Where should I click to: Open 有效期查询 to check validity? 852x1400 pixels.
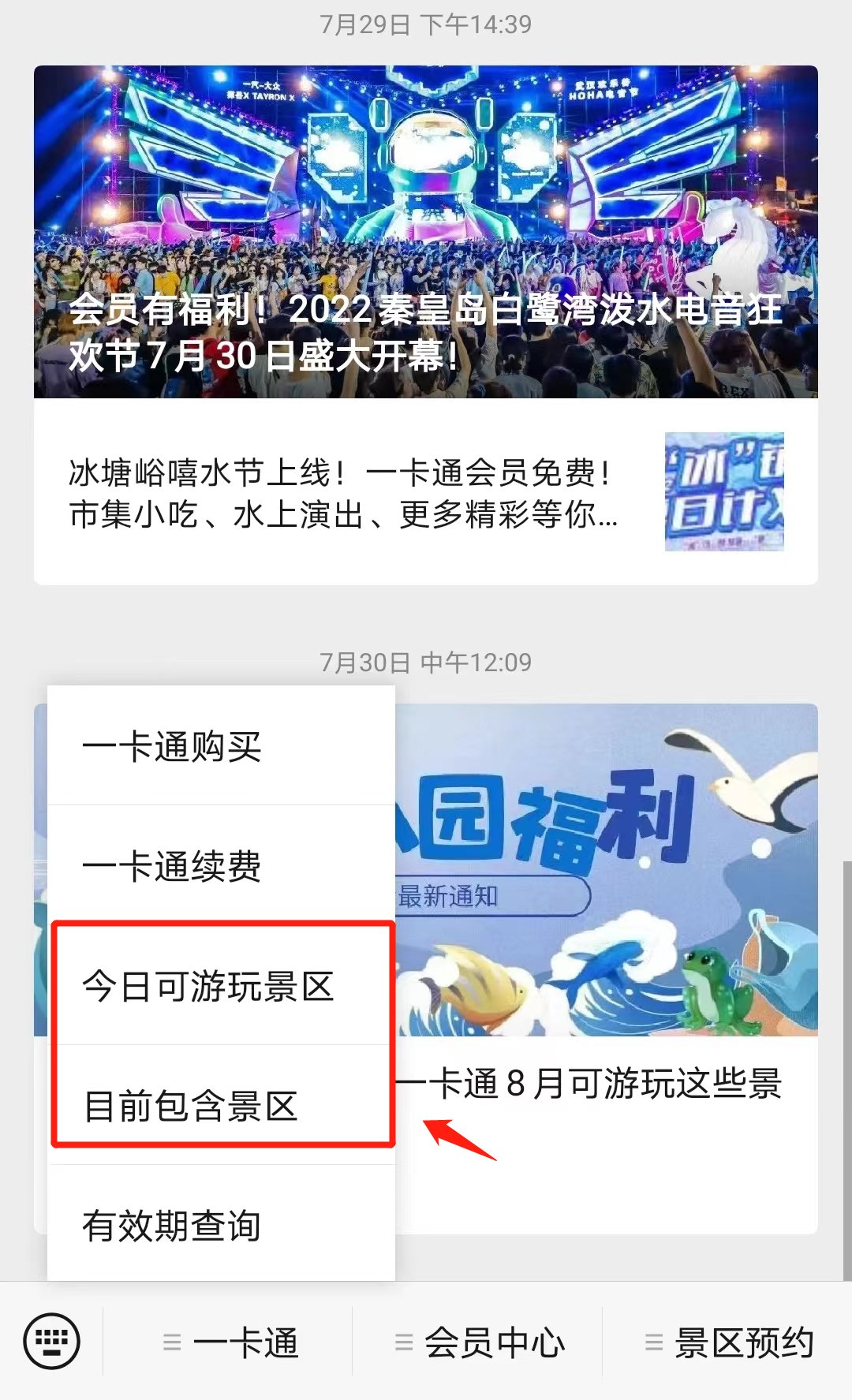(x=221, y=1226)
